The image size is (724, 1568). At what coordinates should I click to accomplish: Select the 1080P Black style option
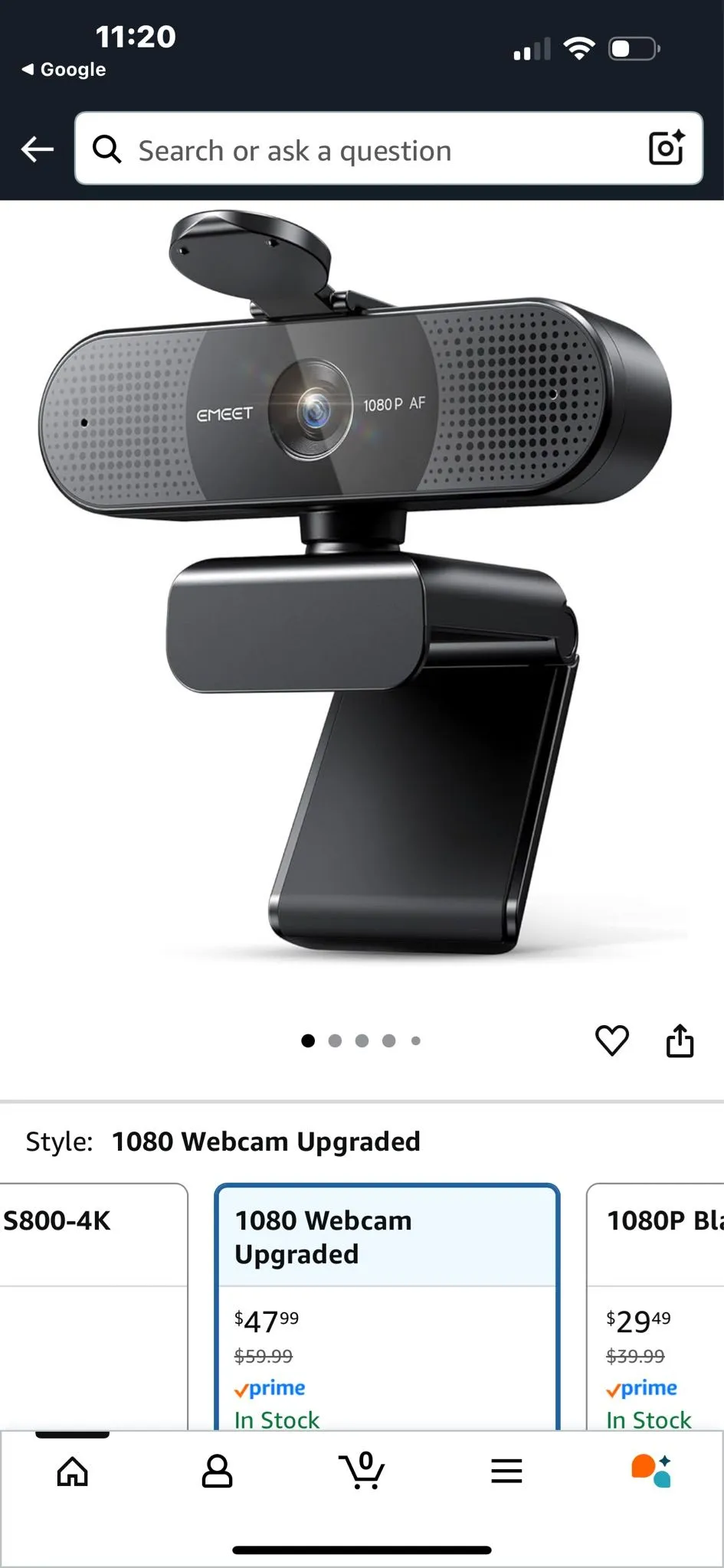tap(655, 1306)
